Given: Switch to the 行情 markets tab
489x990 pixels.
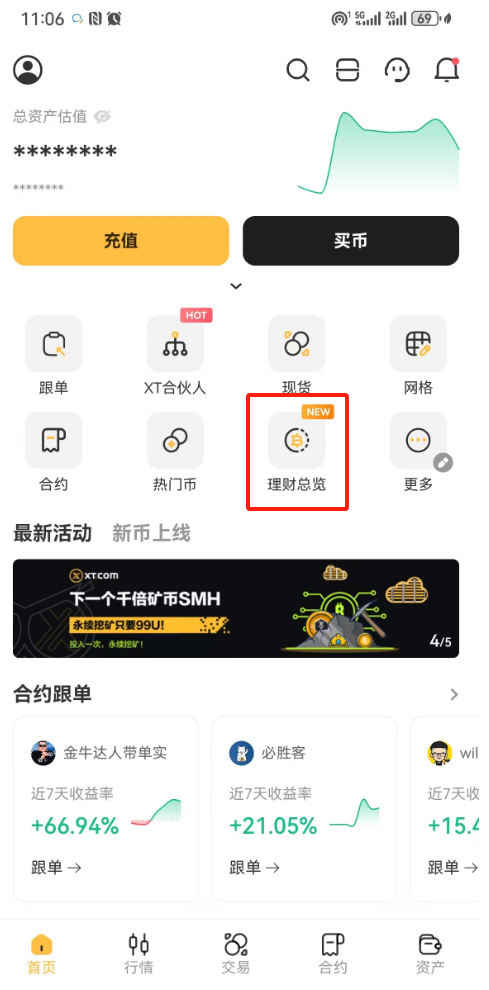Looking at the screenshot, I should coord(138,953).
